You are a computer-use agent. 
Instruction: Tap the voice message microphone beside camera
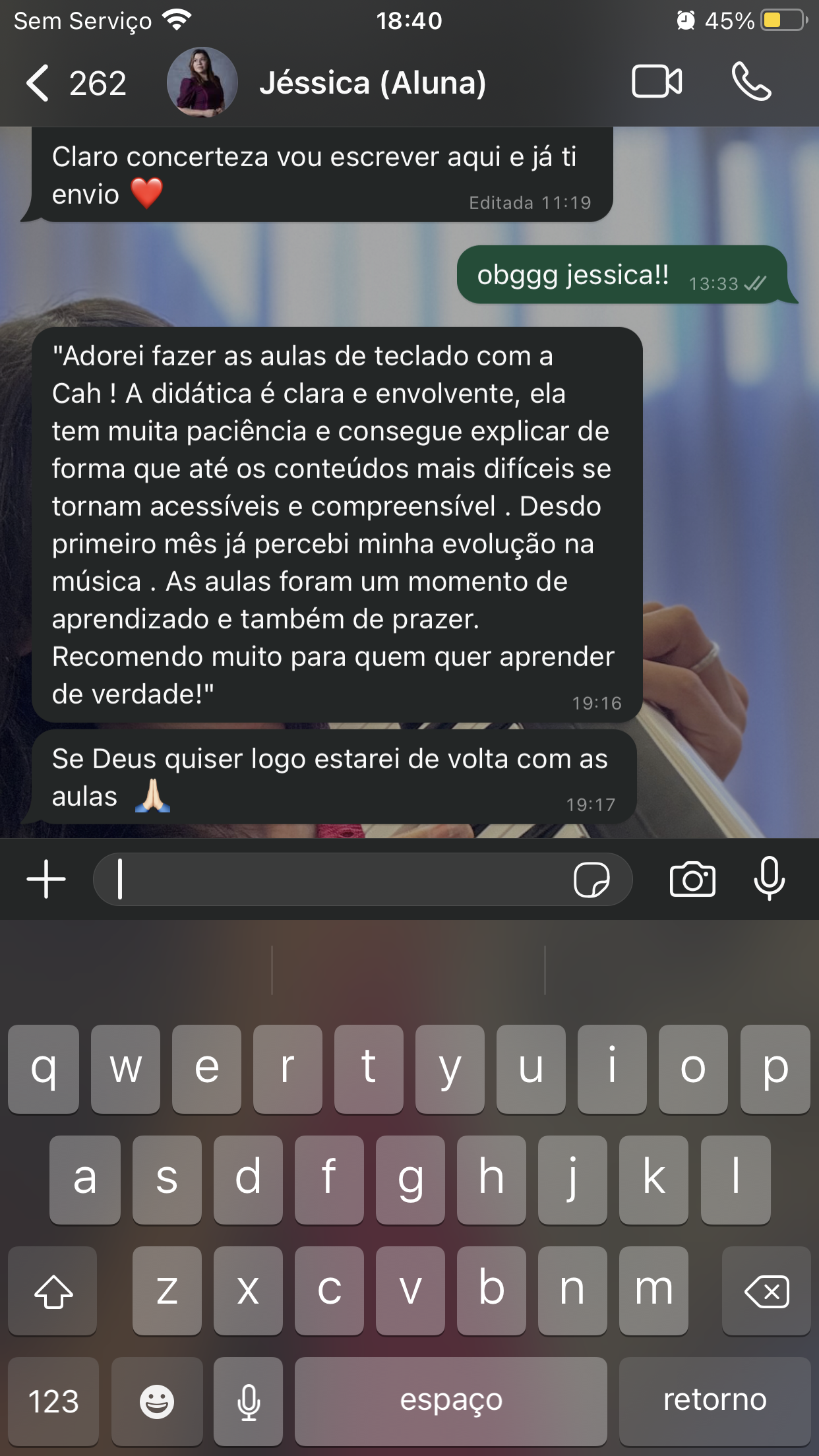click(x=769, y=879)
